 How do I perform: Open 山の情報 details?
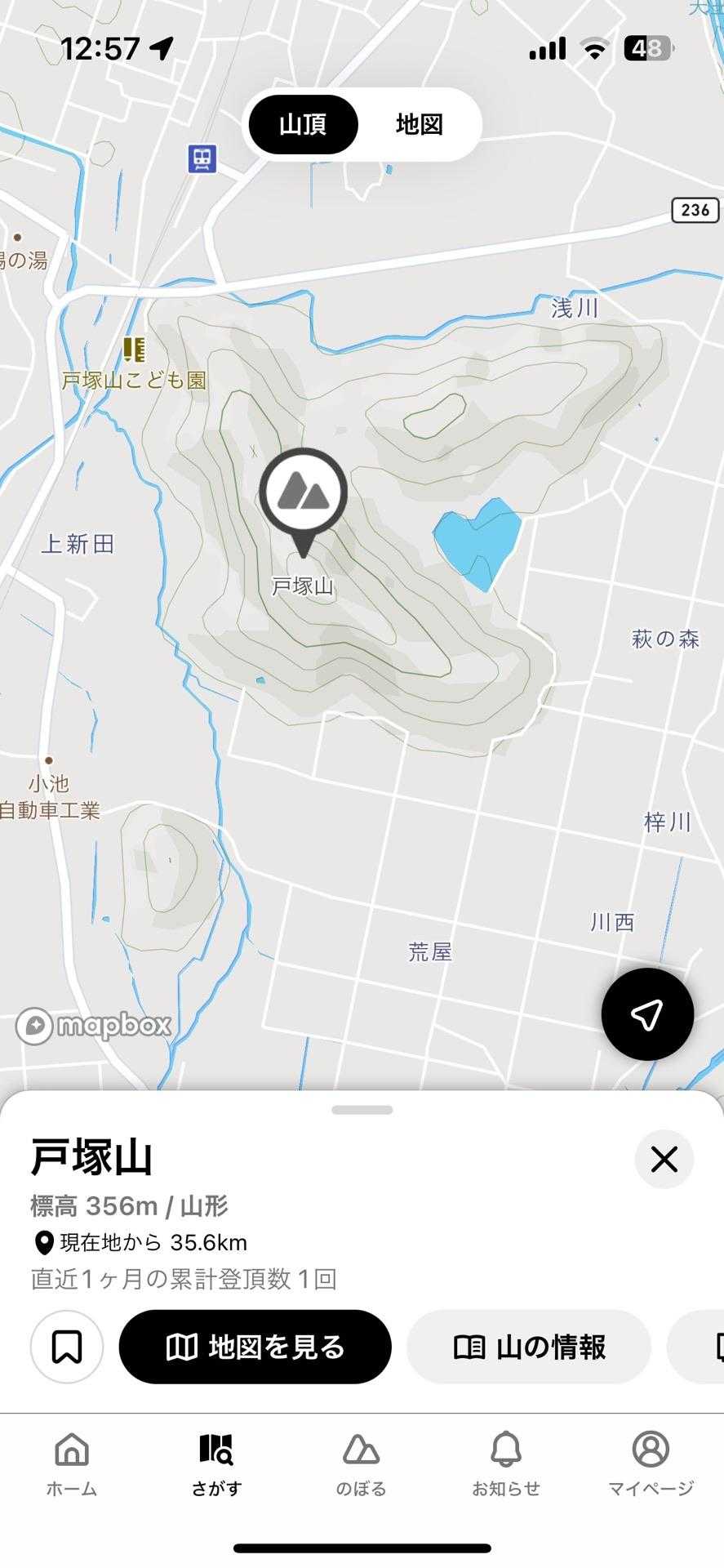click(x=529, y=1347)
